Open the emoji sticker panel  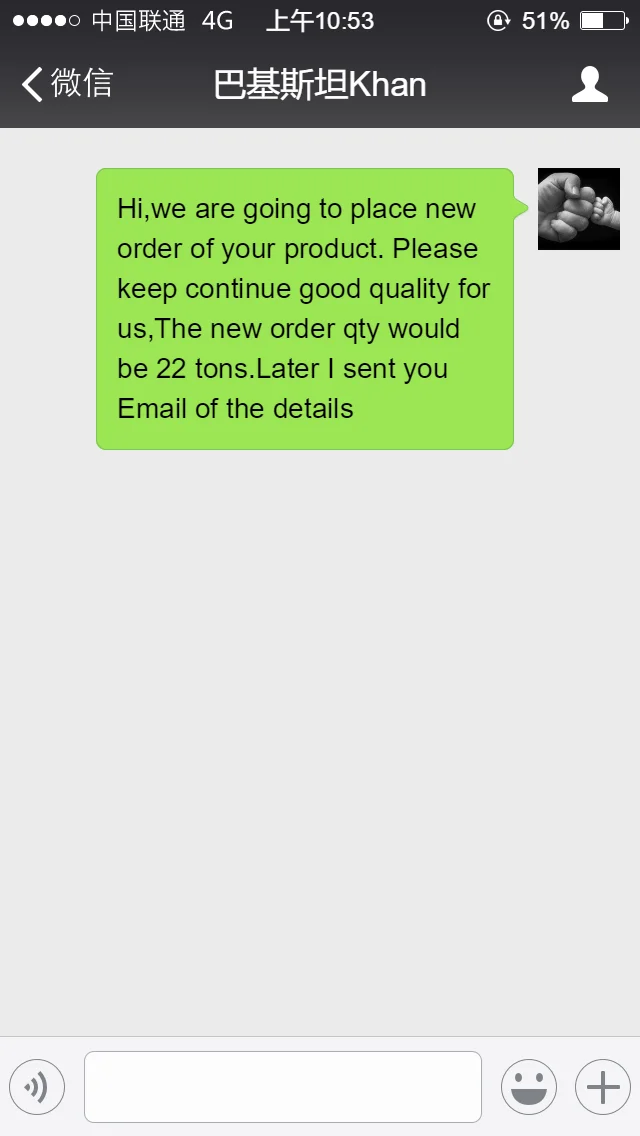click(x=528, y=1087)
